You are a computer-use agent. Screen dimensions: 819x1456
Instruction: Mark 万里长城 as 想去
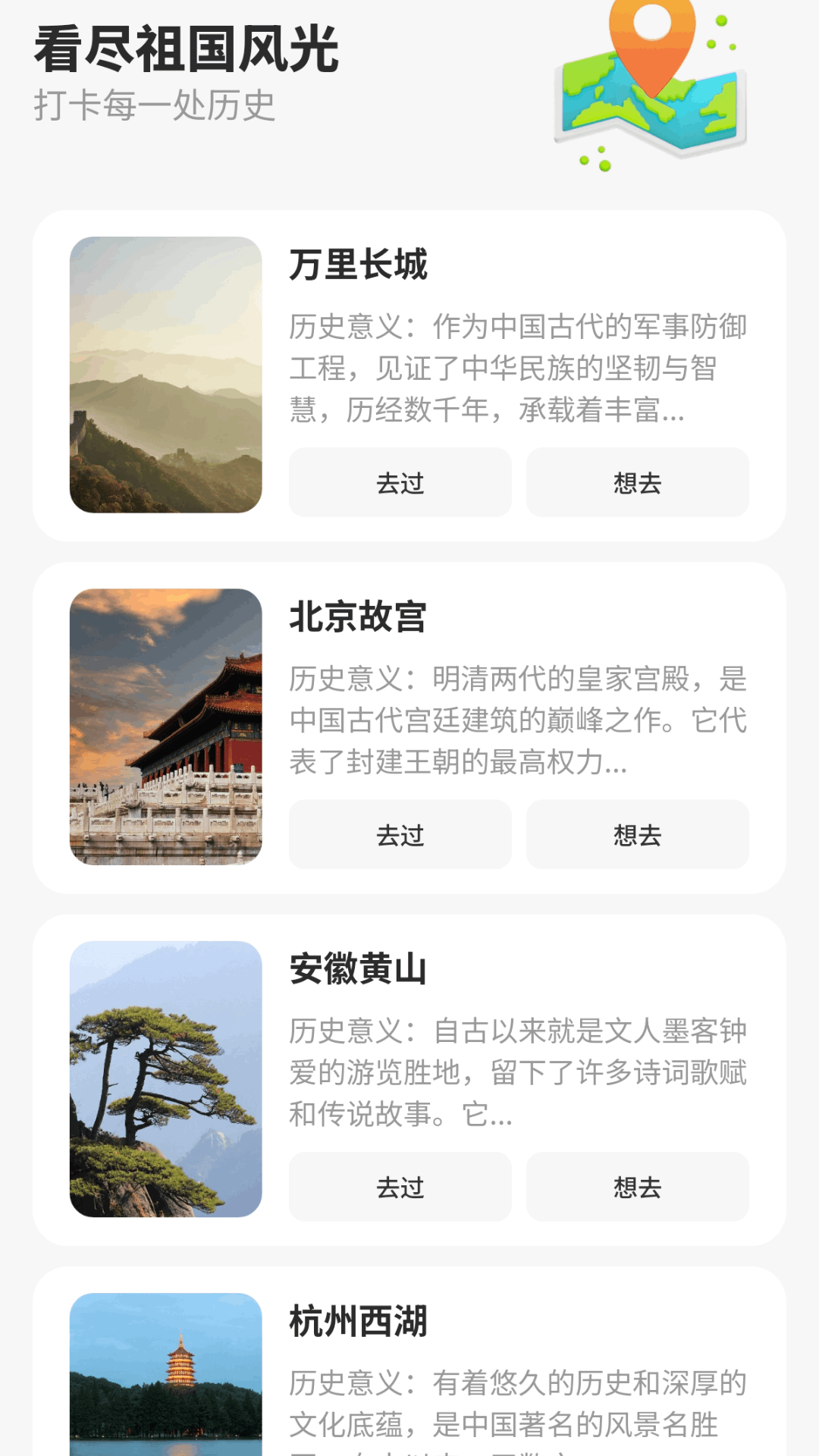point(638,483)
